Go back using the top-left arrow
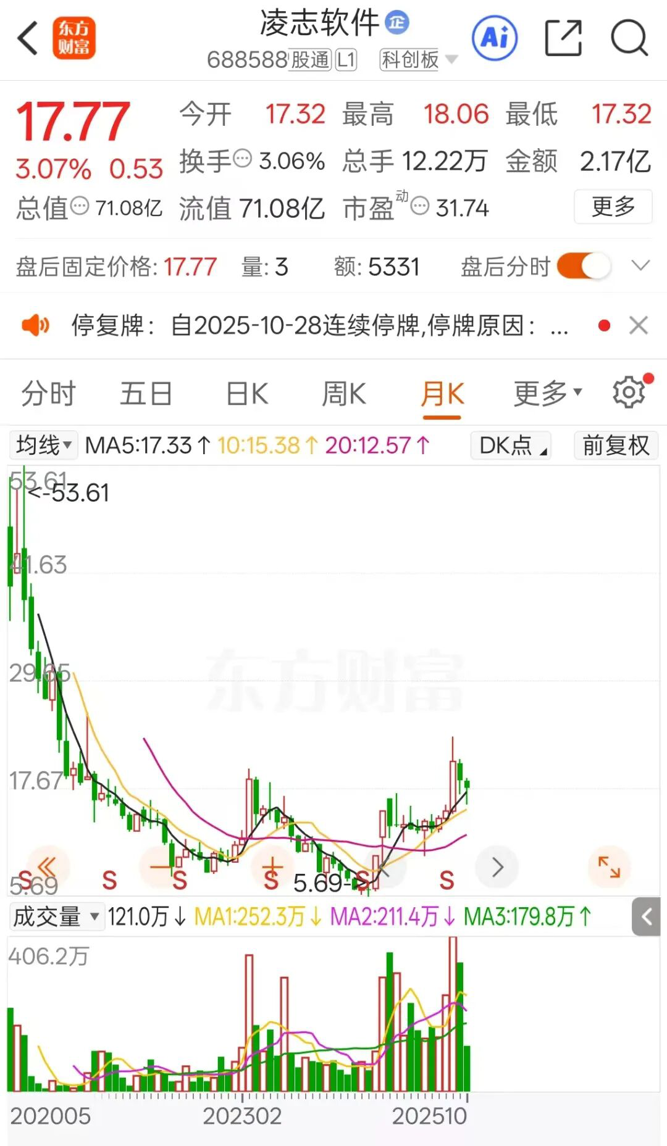Image resolution: width=667 pixels, height=1146 pixels. (x=27, y=38)
